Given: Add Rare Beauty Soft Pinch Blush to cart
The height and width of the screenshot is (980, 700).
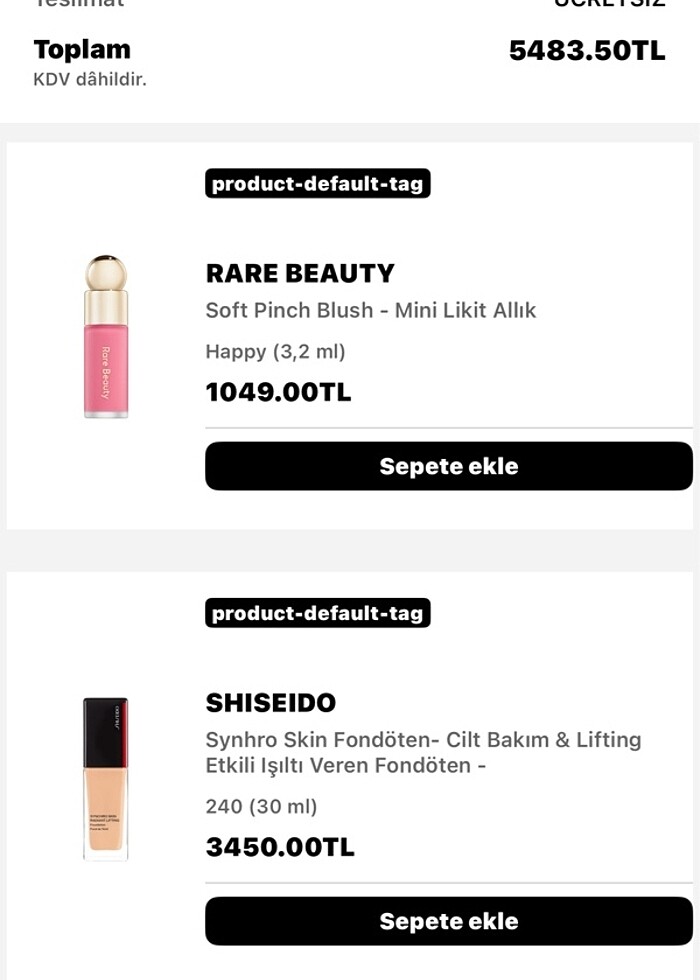Looking at the screenshot, I should (448, 466).
